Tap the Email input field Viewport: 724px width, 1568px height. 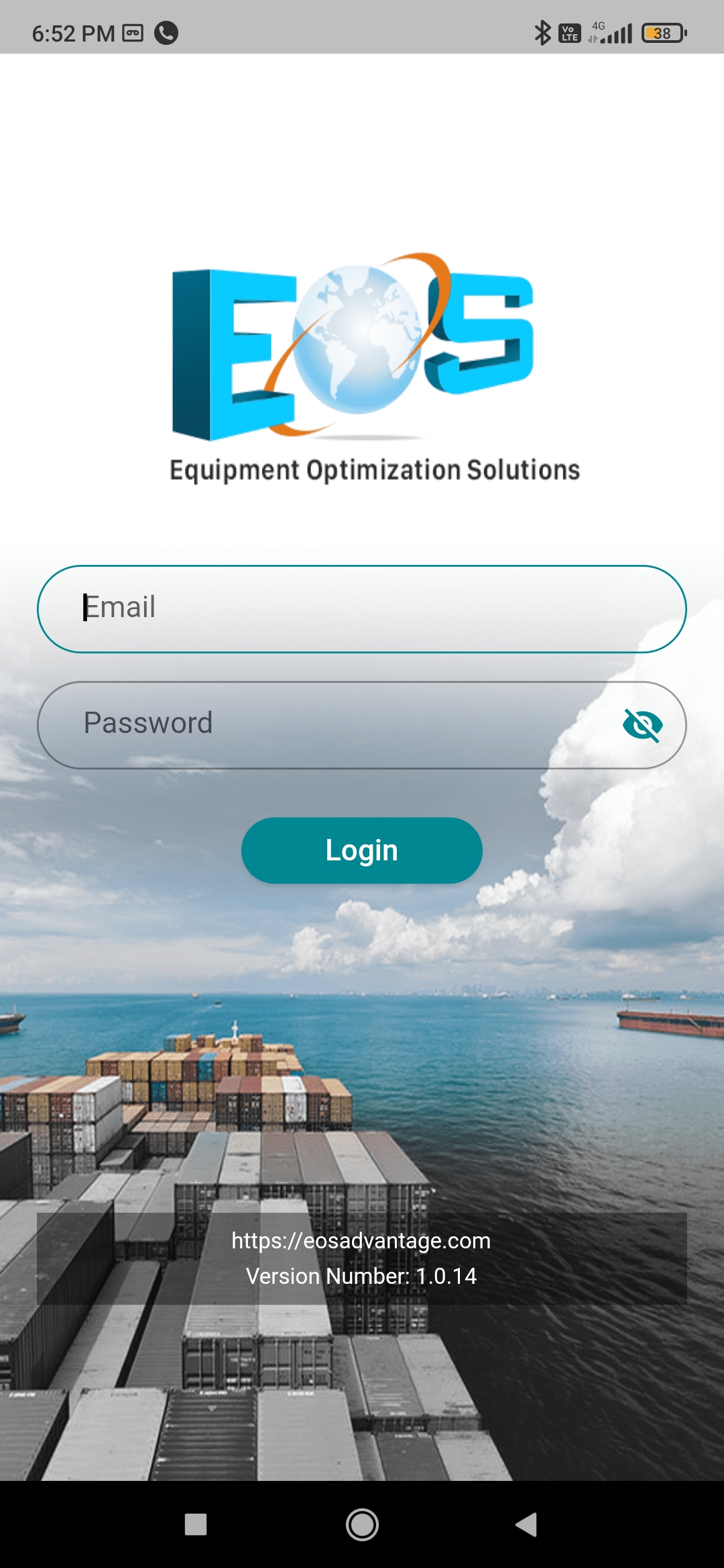click(362, 608)
